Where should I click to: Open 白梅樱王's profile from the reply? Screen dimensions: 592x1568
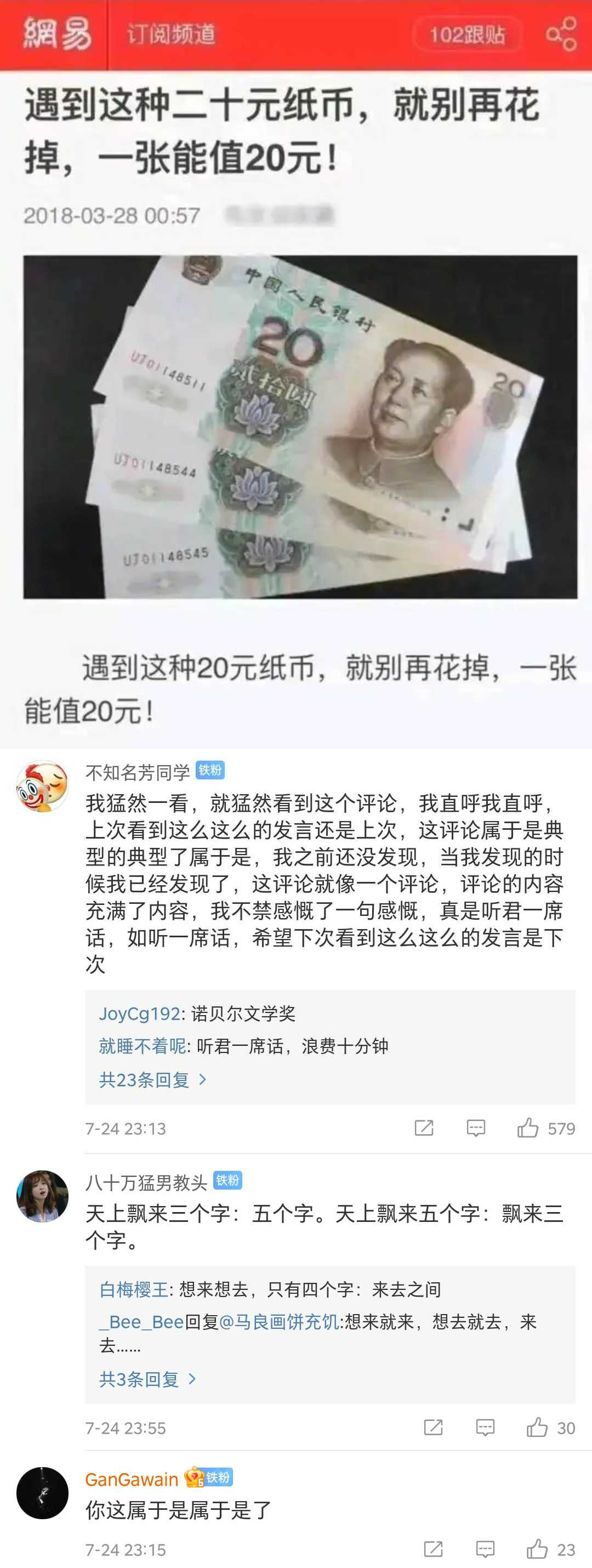[x=133, y=1289]
